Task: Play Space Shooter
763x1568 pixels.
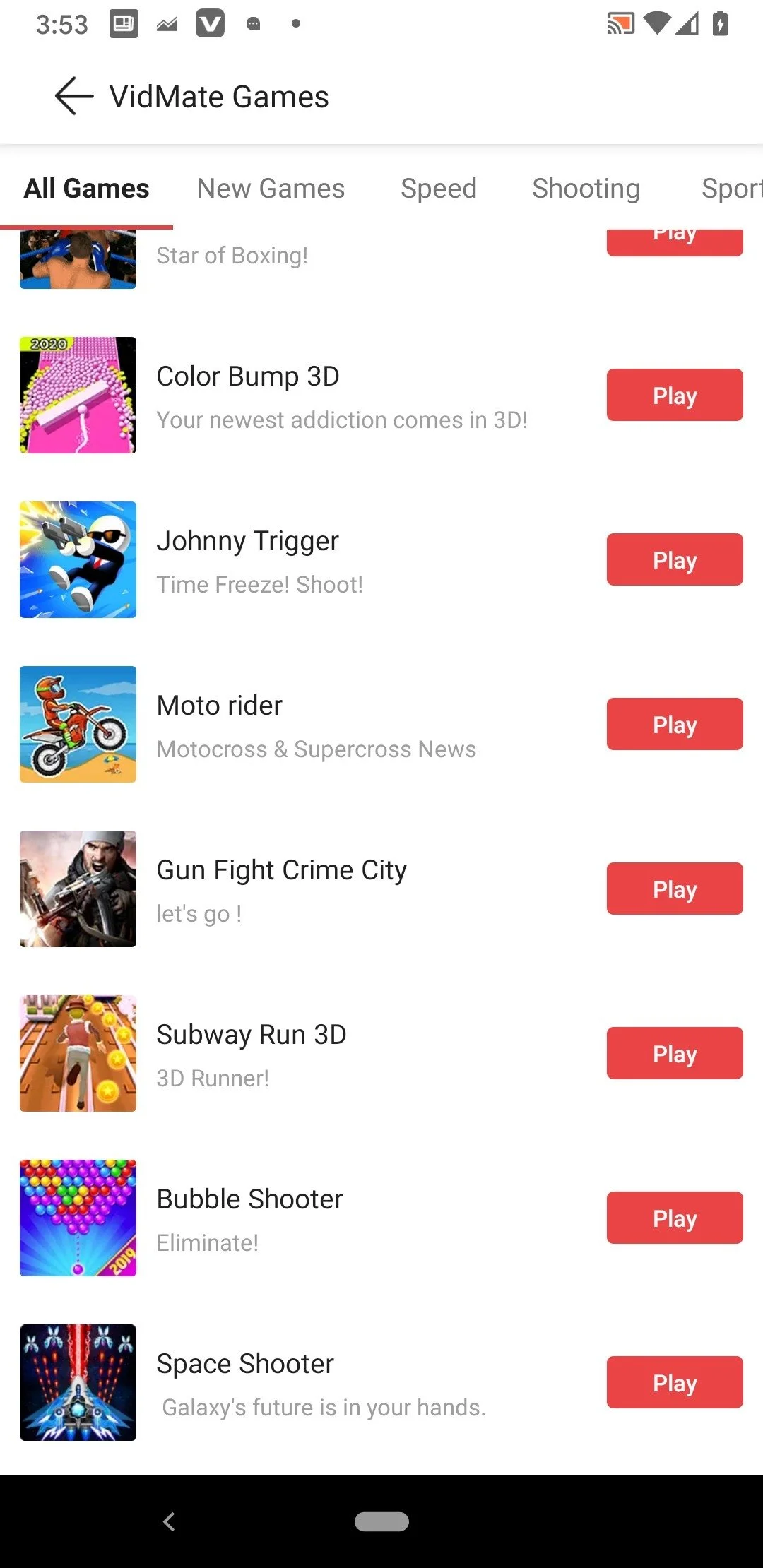Action: pyautogui.click(x=674, y=1382)
